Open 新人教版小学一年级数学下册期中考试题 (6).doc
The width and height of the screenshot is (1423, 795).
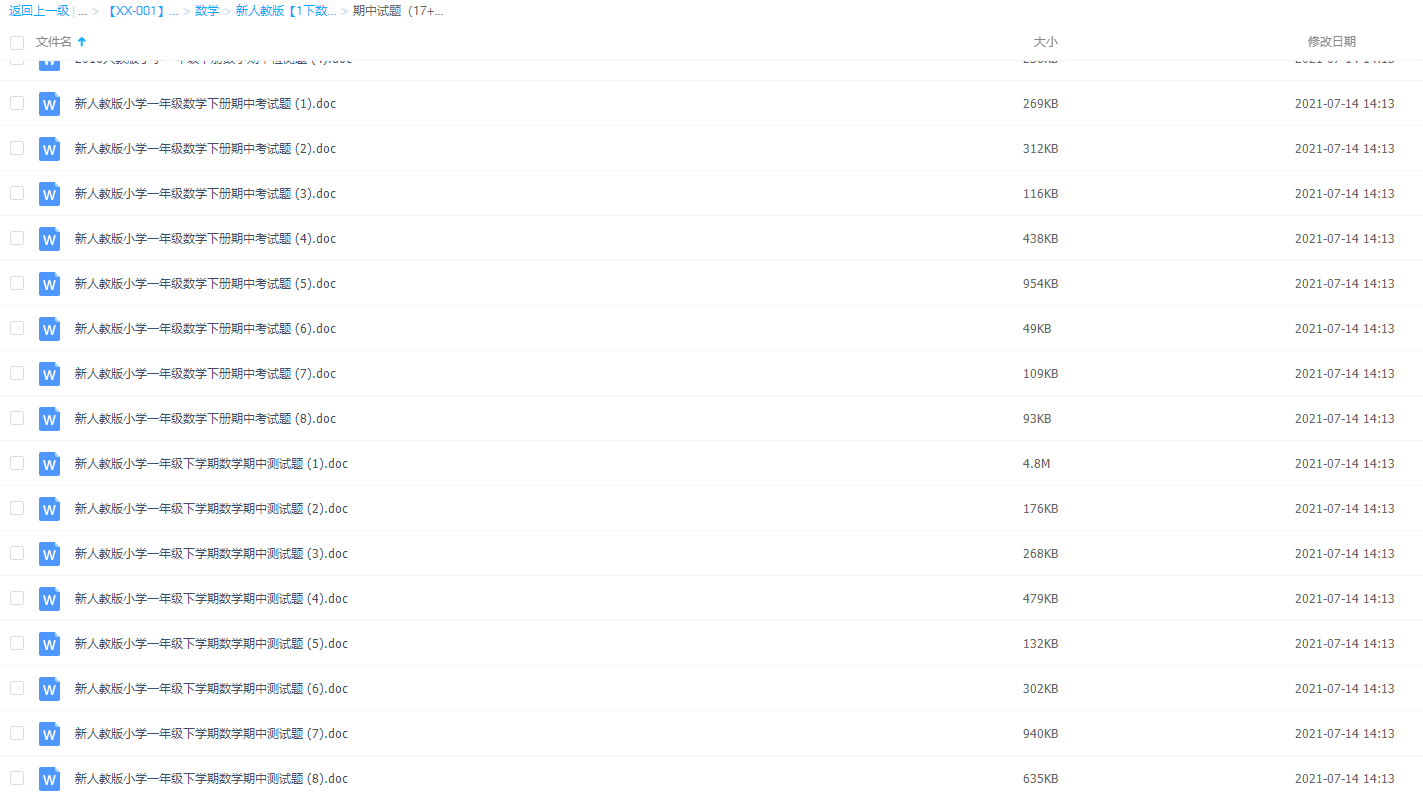coord(205,329)
